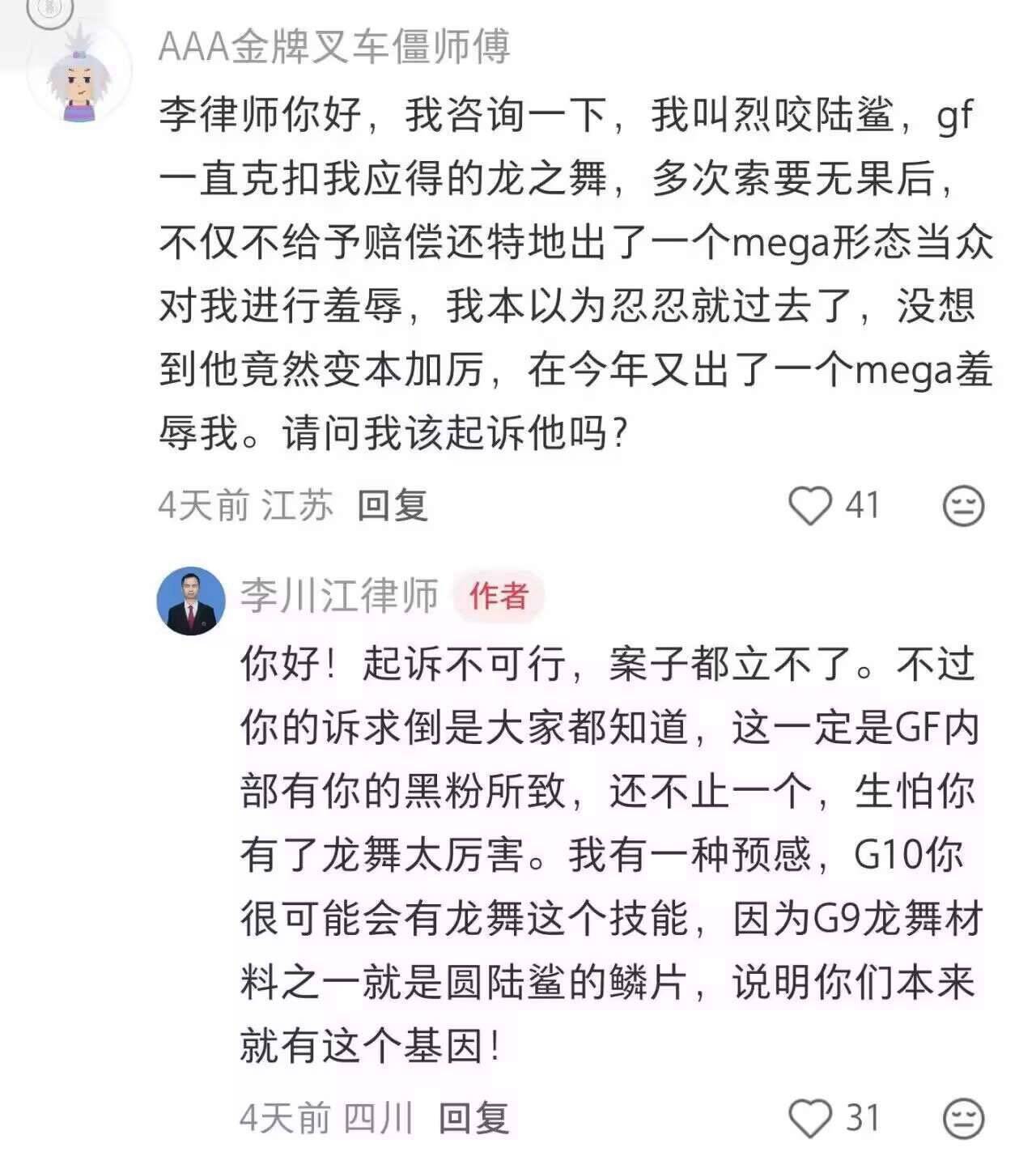Open AAA金牌叉车僵师傅's profile avatar
1036x1173 pixels.
tap(79, 71)
